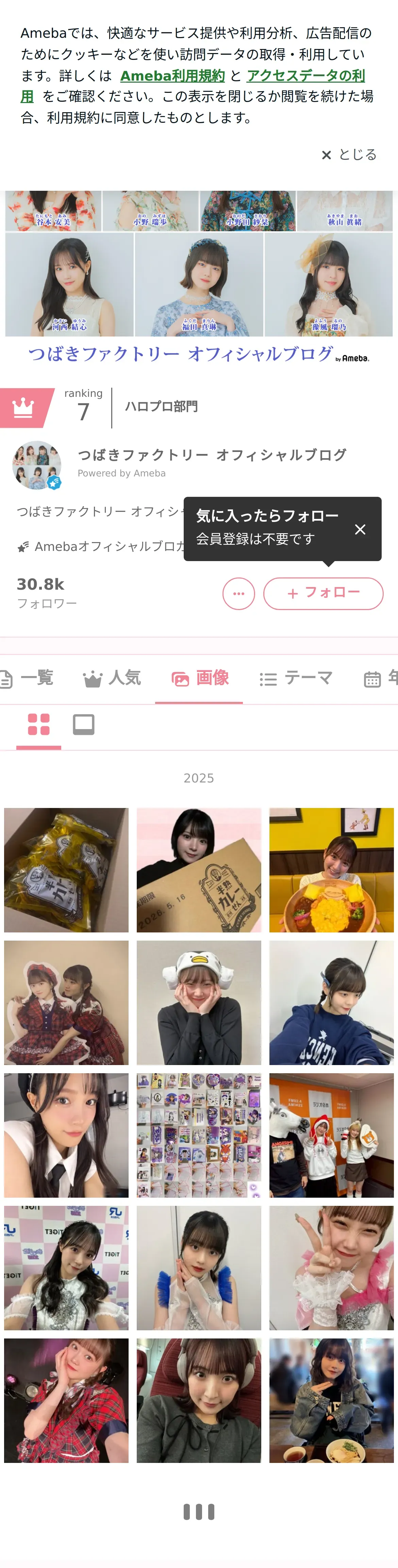Close the cookie notice with とじる

tap(349, 155)
